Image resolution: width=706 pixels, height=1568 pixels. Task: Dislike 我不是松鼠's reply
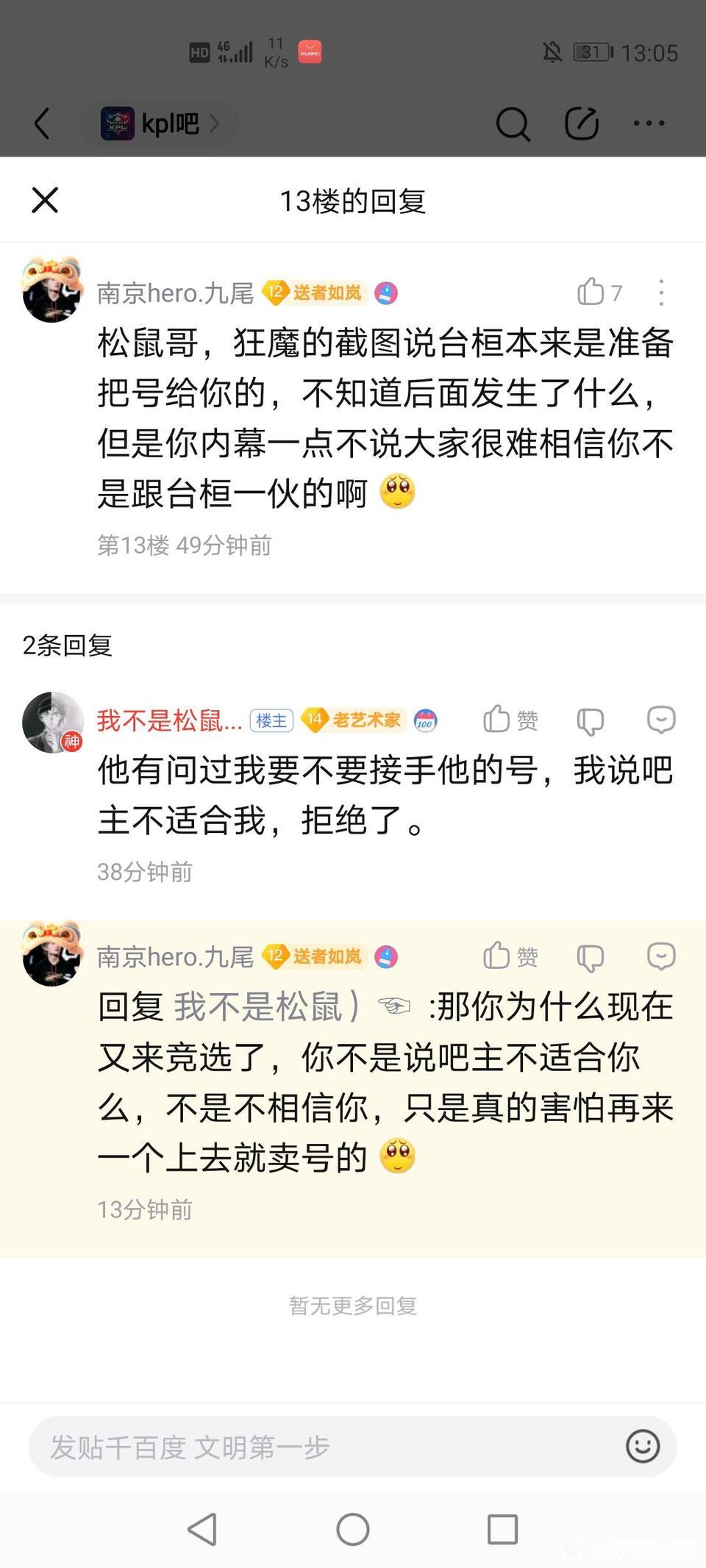[x=590, y=720]
